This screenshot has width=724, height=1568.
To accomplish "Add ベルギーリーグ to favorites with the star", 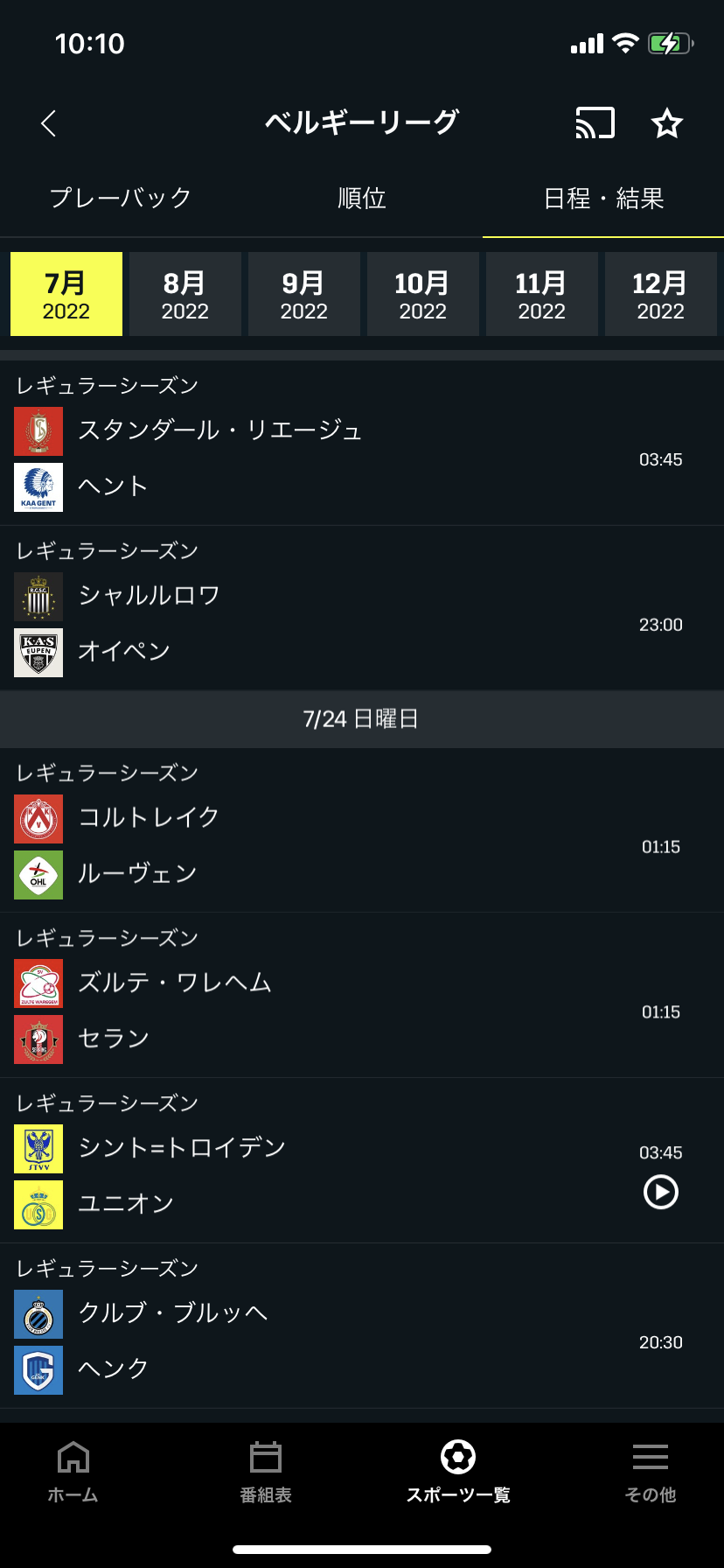I will [667, 123].
